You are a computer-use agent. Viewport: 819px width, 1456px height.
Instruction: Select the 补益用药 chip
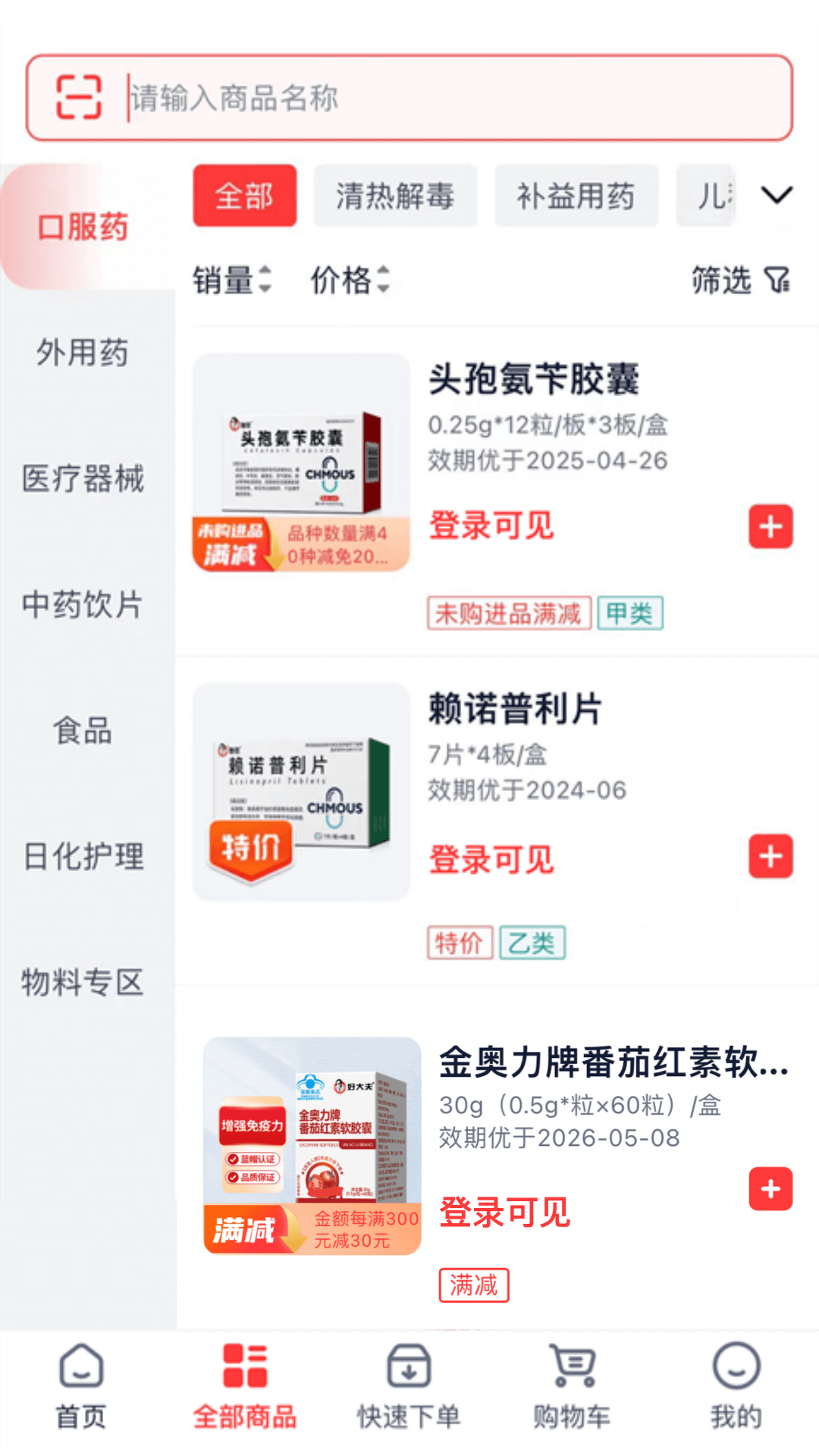click(576, 196)
